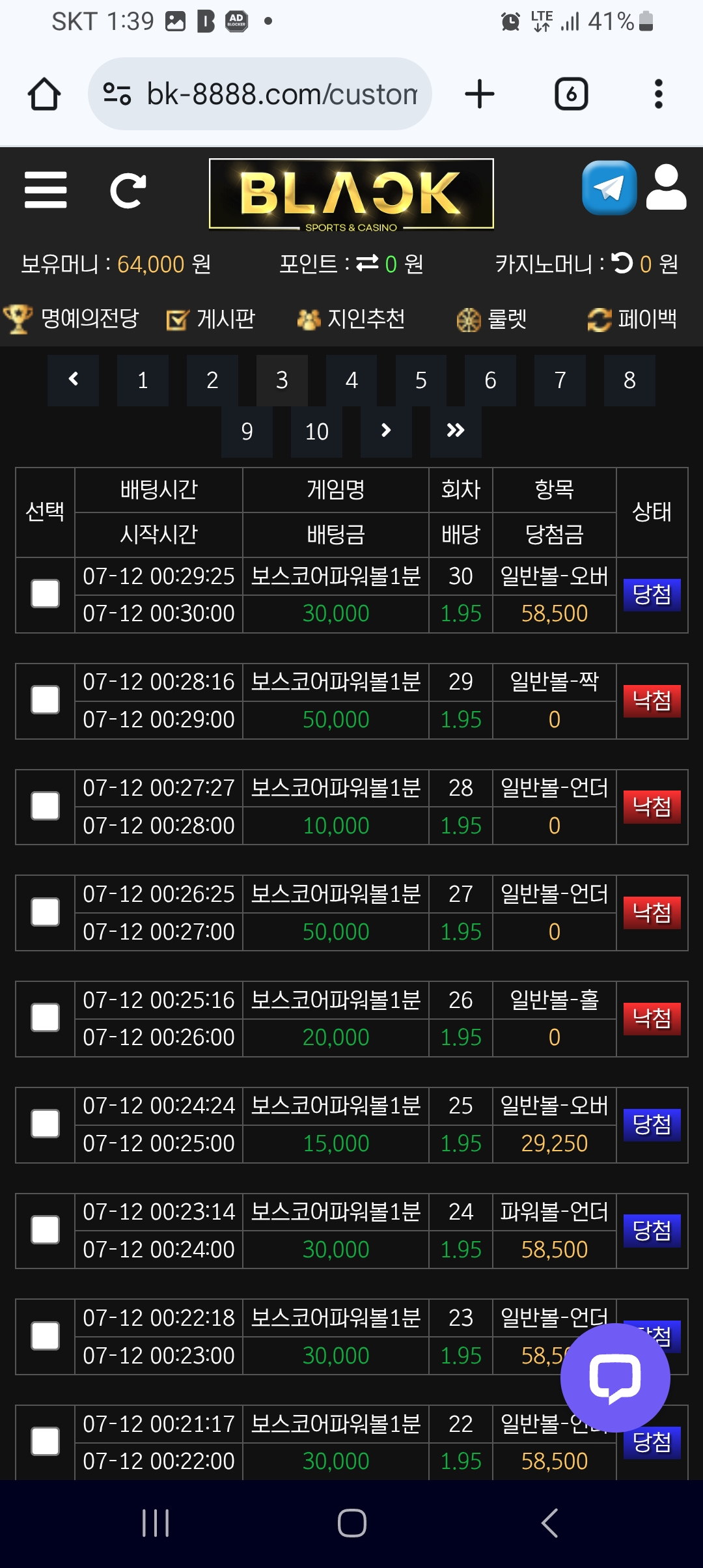Go to page 4 of betting history
The width and height of the screenshot is (703, 1568).
click(x=351, y=380)
